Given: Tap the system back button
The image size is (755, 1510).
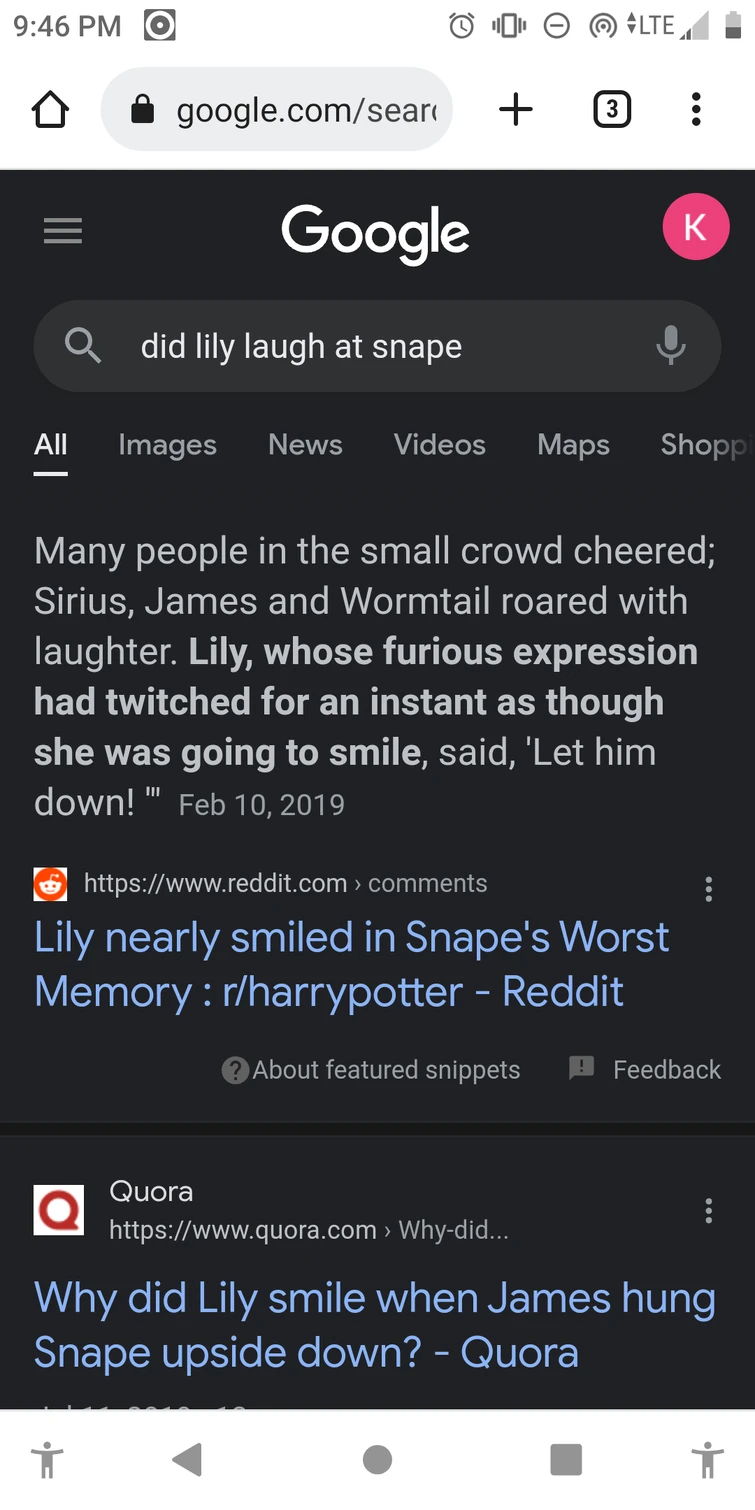Looking at the screenshot, I should pyautogui.click(x=187, y=1460).
